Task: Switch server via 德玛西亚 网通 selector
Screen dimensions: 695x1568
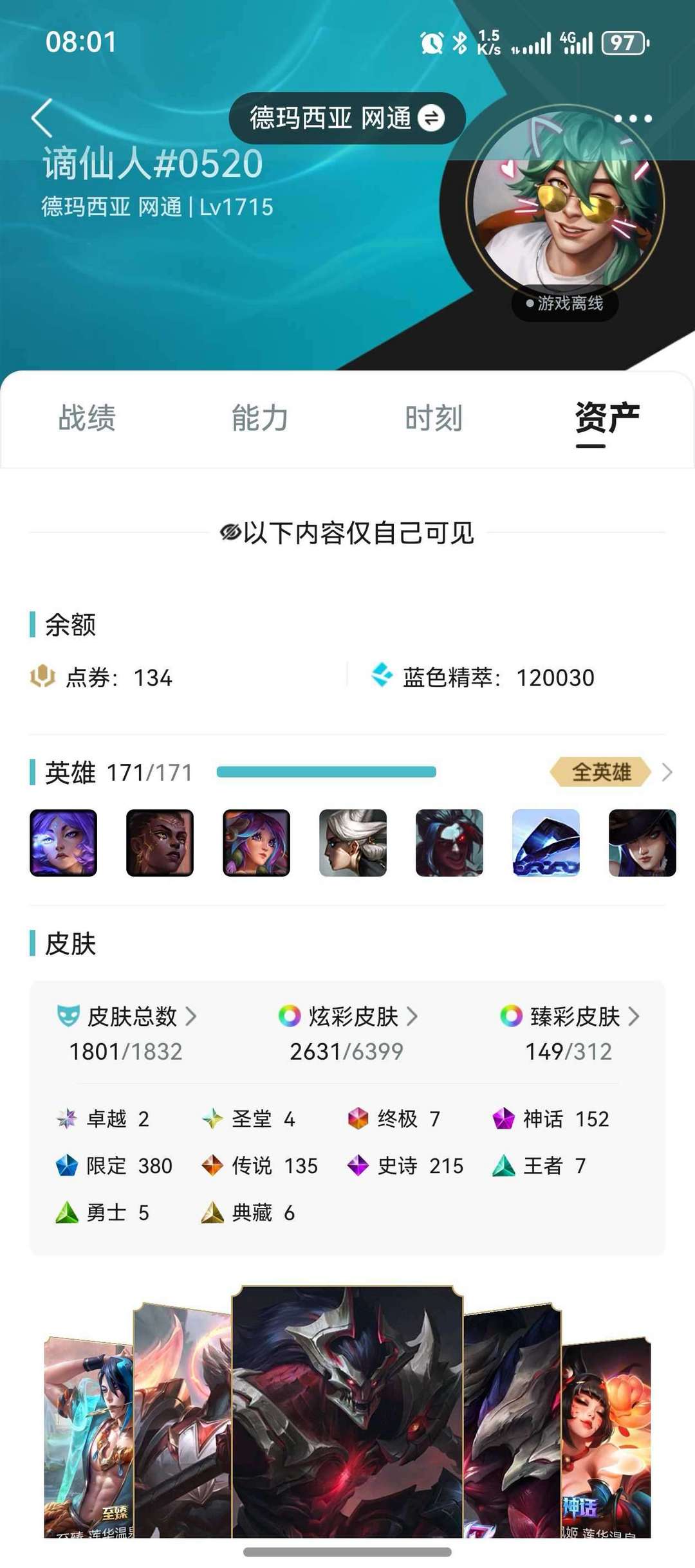Action: (x=347, y=118)
